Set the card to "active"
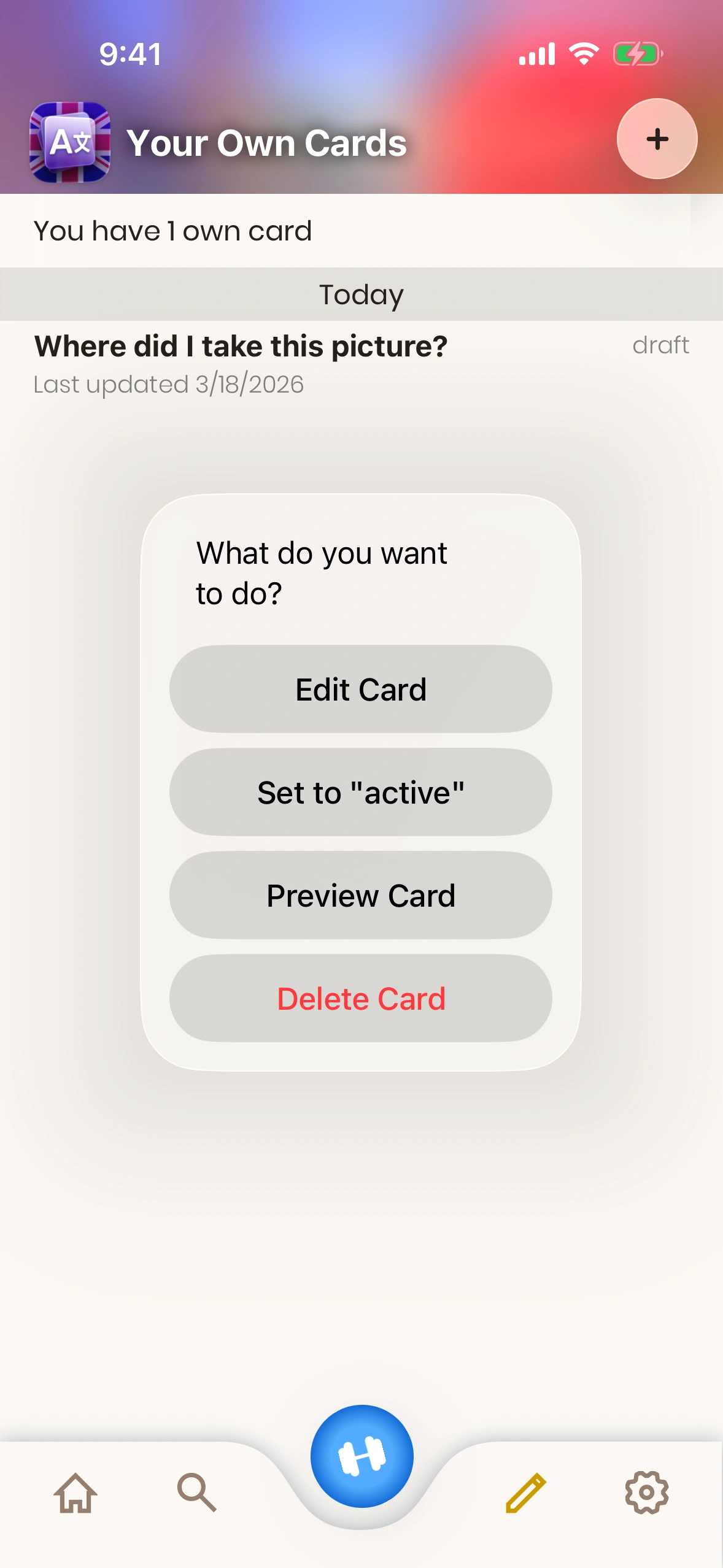Image resolution: width=723 pixels, height=1568 pixels. tap(361, 792)
